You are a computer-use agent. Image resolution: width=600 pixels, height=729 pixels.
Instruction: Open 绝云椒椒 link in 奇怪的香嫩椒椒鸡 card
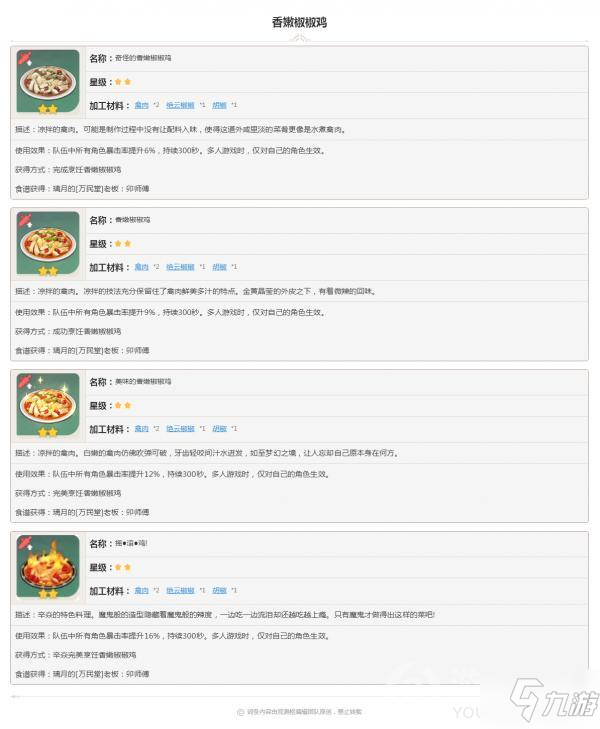(x=180, y=105)
